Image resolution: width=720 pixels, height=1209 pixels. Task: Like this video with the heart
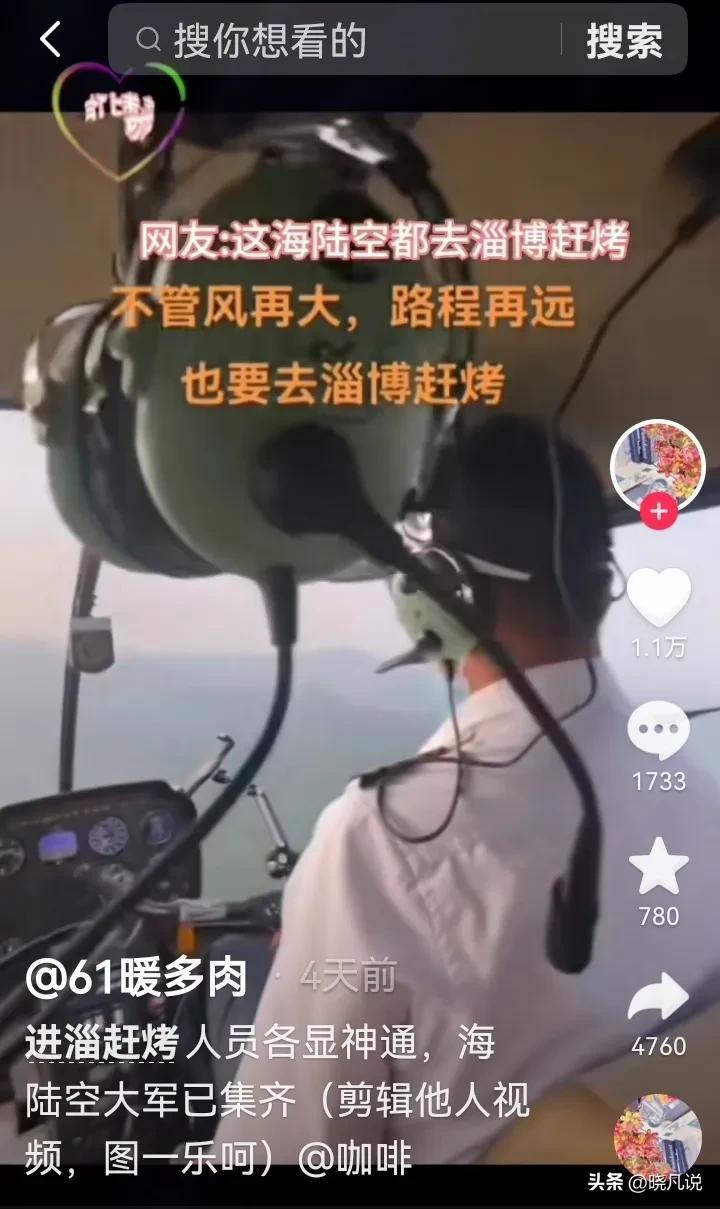658,598
